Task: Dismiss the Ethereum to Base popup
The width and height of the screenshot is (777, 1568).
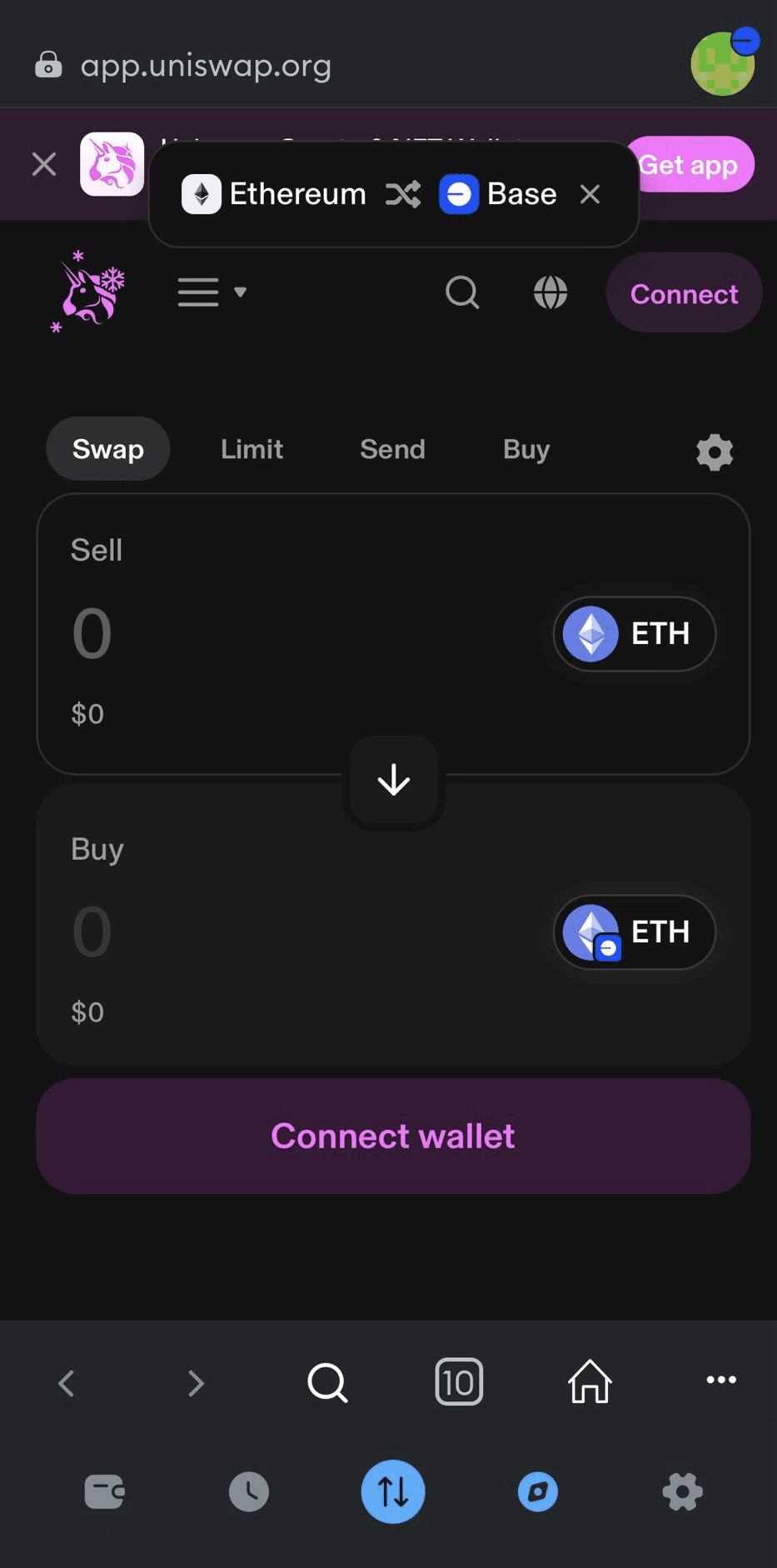Action: [590, 194]
